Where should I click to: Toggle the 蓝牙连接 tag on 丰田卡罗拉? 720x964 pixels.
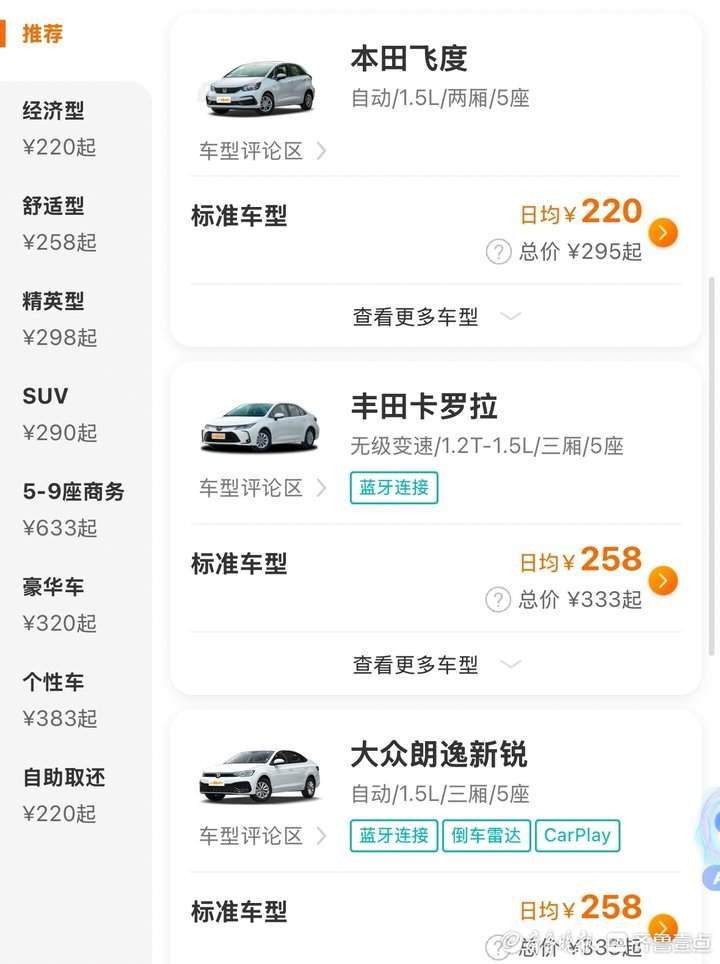(x=393, y=488)
